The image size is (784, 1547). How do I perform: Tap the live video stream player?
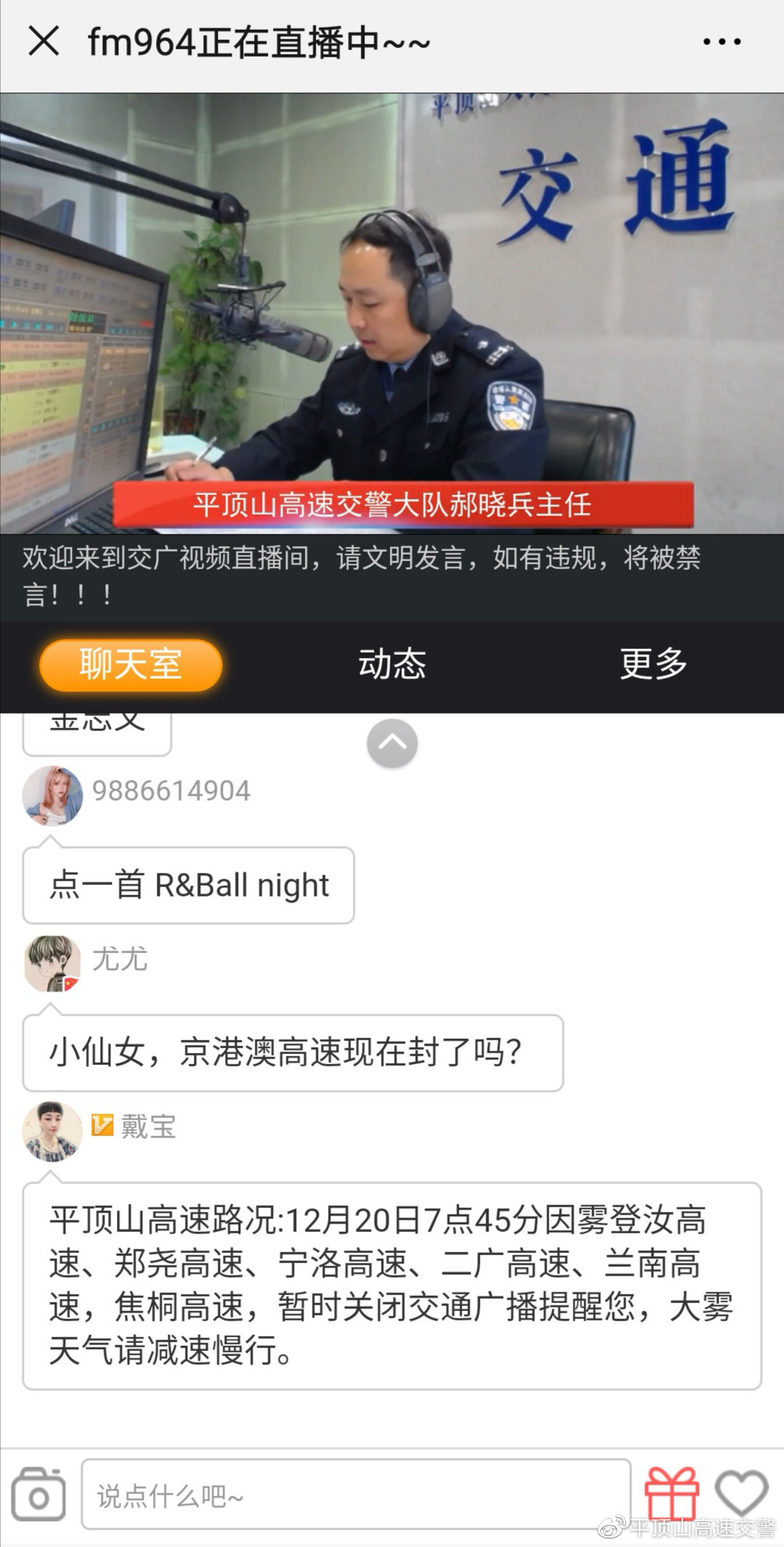(392, 312)
